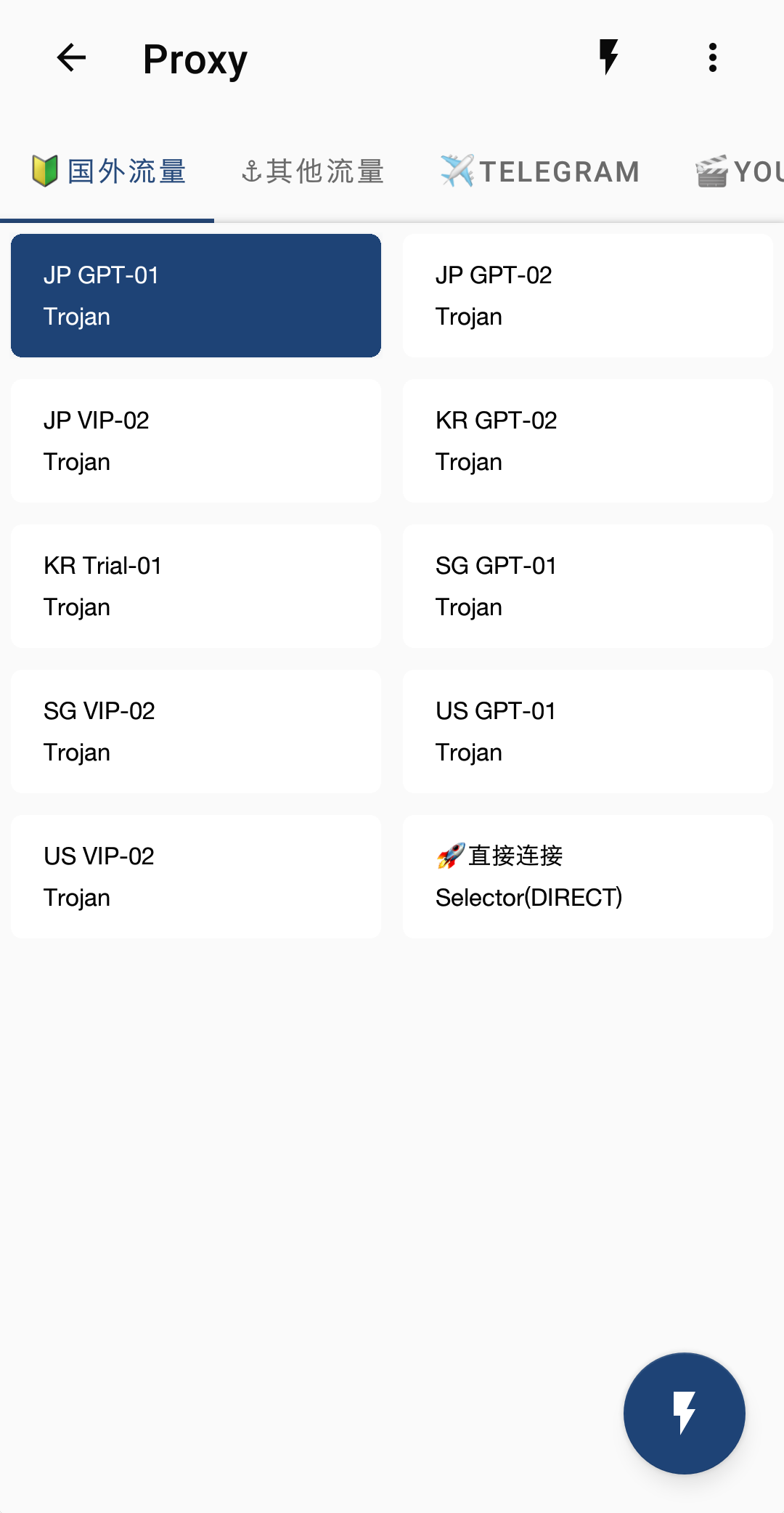Pick the SG GPT-01 proxy
The image size is (784, 1513).
click(587, 586)
